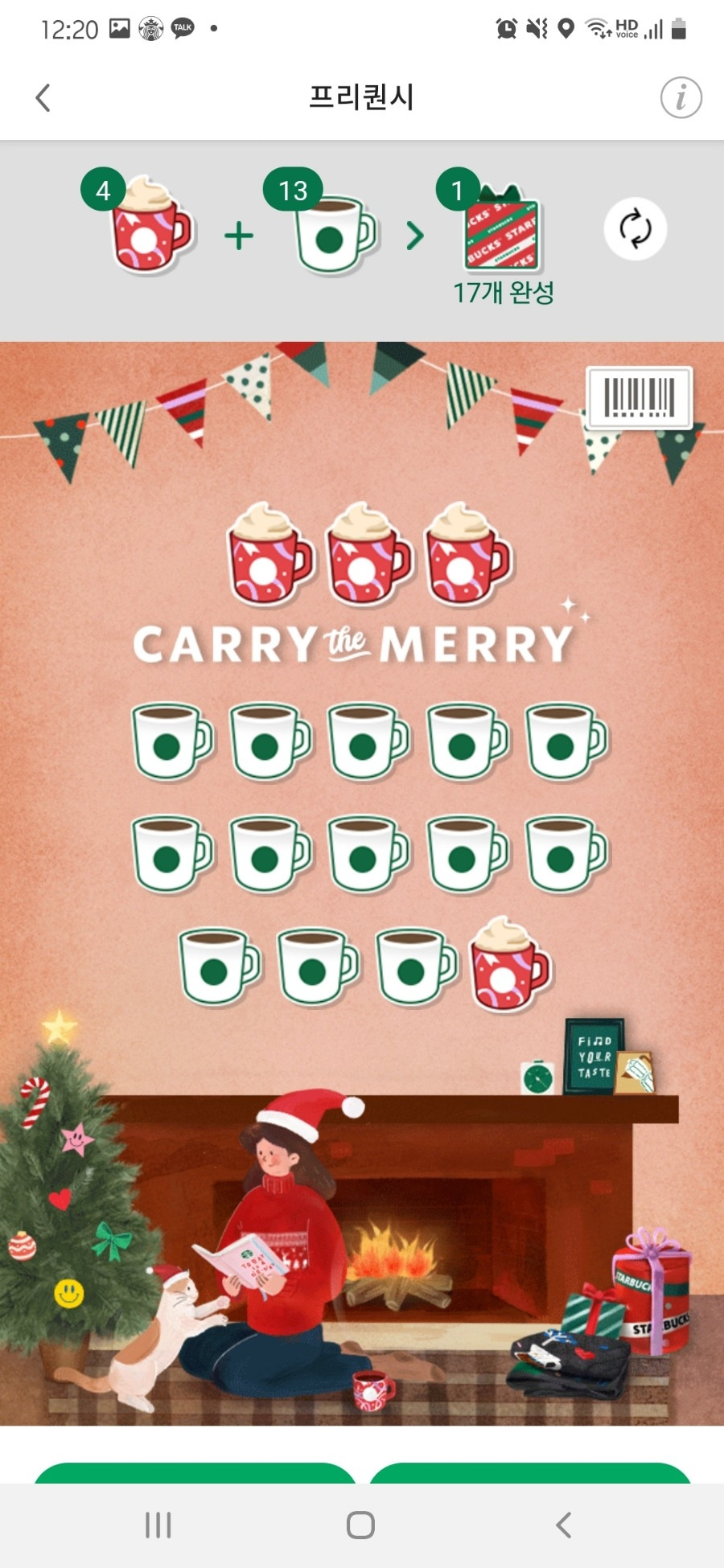Image resolution: width=724 pixels, height=1568 pixels.
Task: Open the barcode to scan at the store
Action: click(x=640, y=398)
